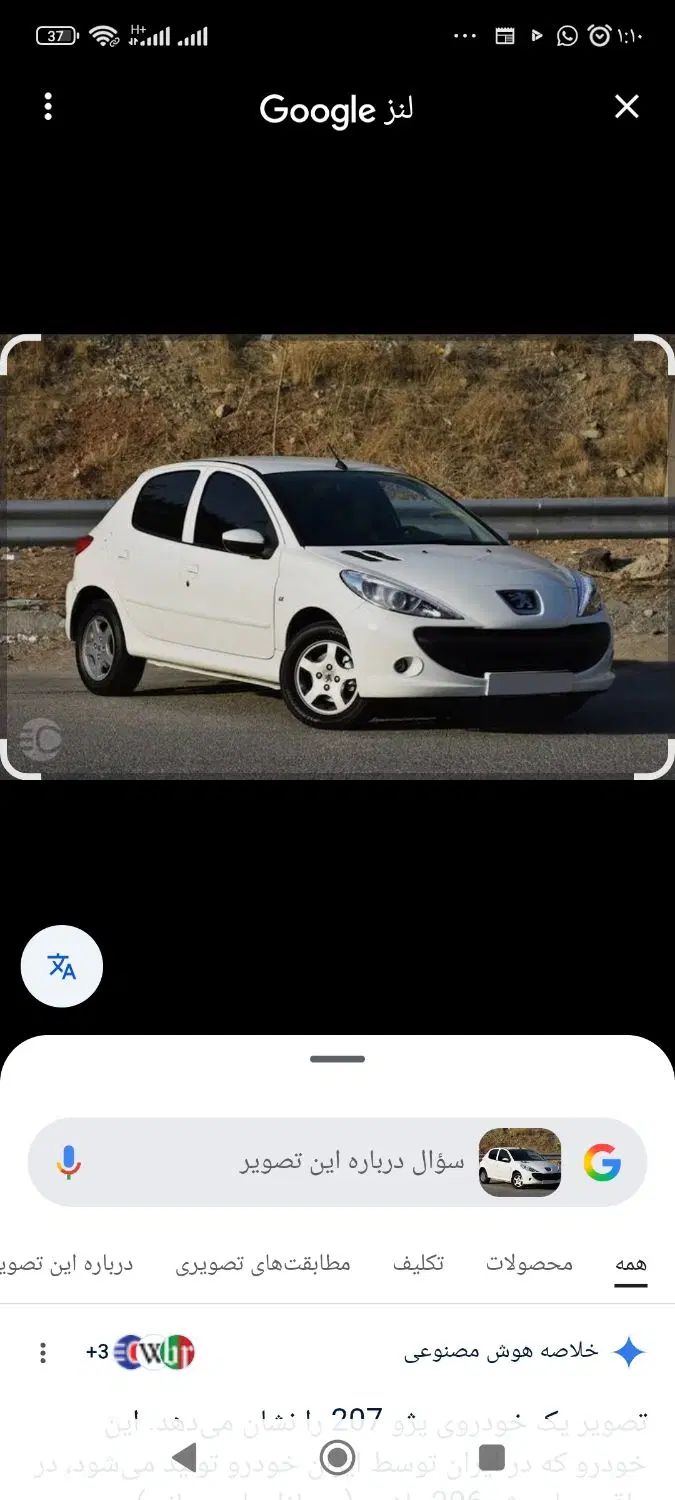Open the Lens overflow menu
Image resolution: width=675 pixels, height=1500 pixels.
click(x=48, y=107)
